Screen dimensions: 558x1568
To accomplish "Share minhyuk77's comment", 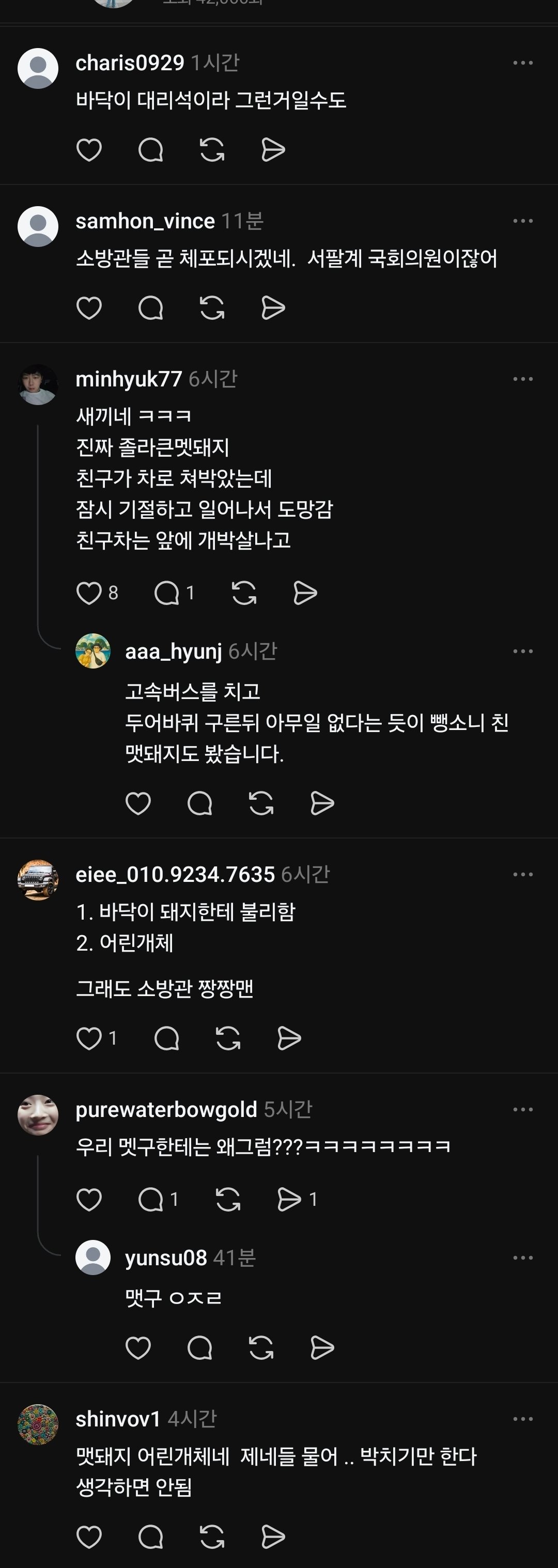I will pyautogui.click(x=305, y=593).
